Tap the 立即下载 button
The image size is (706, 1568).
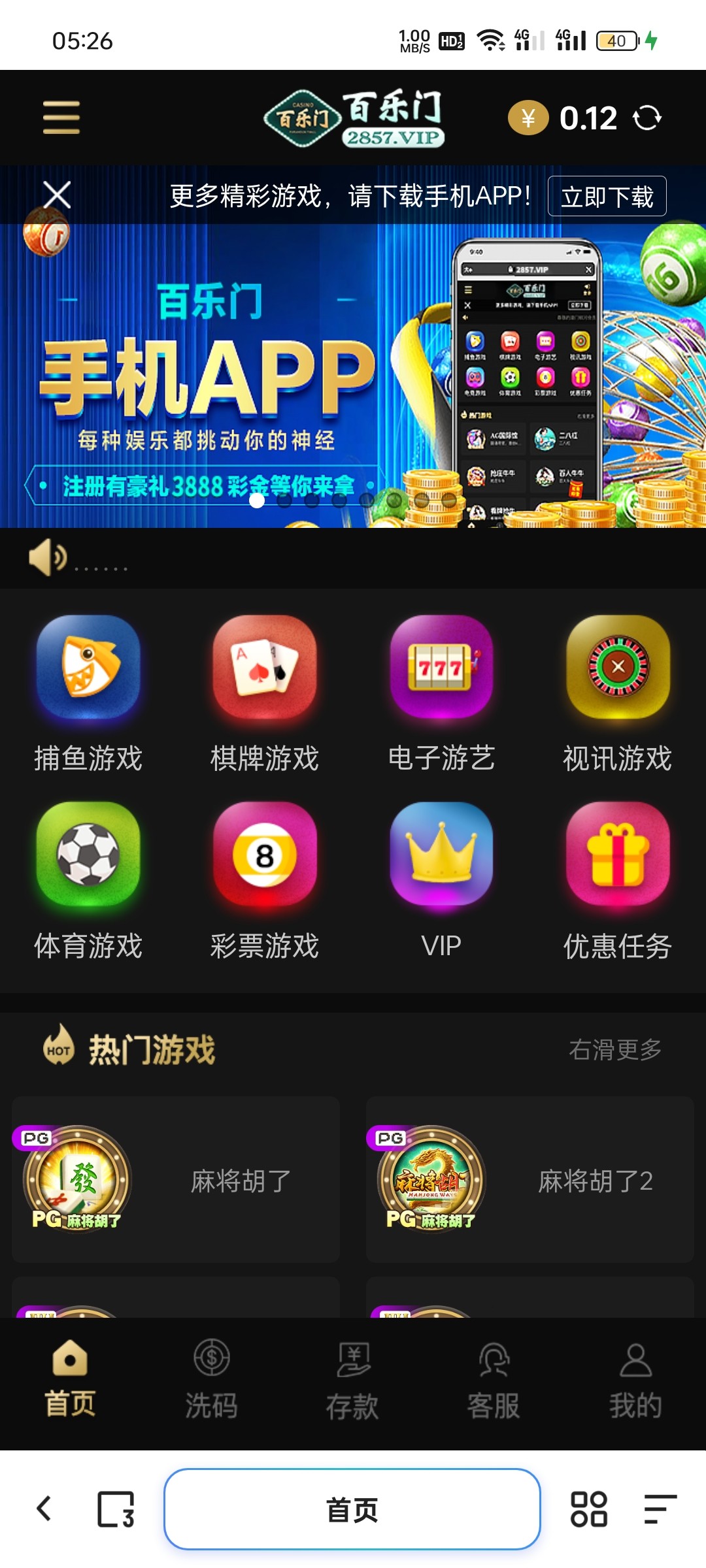pos(607,196)
